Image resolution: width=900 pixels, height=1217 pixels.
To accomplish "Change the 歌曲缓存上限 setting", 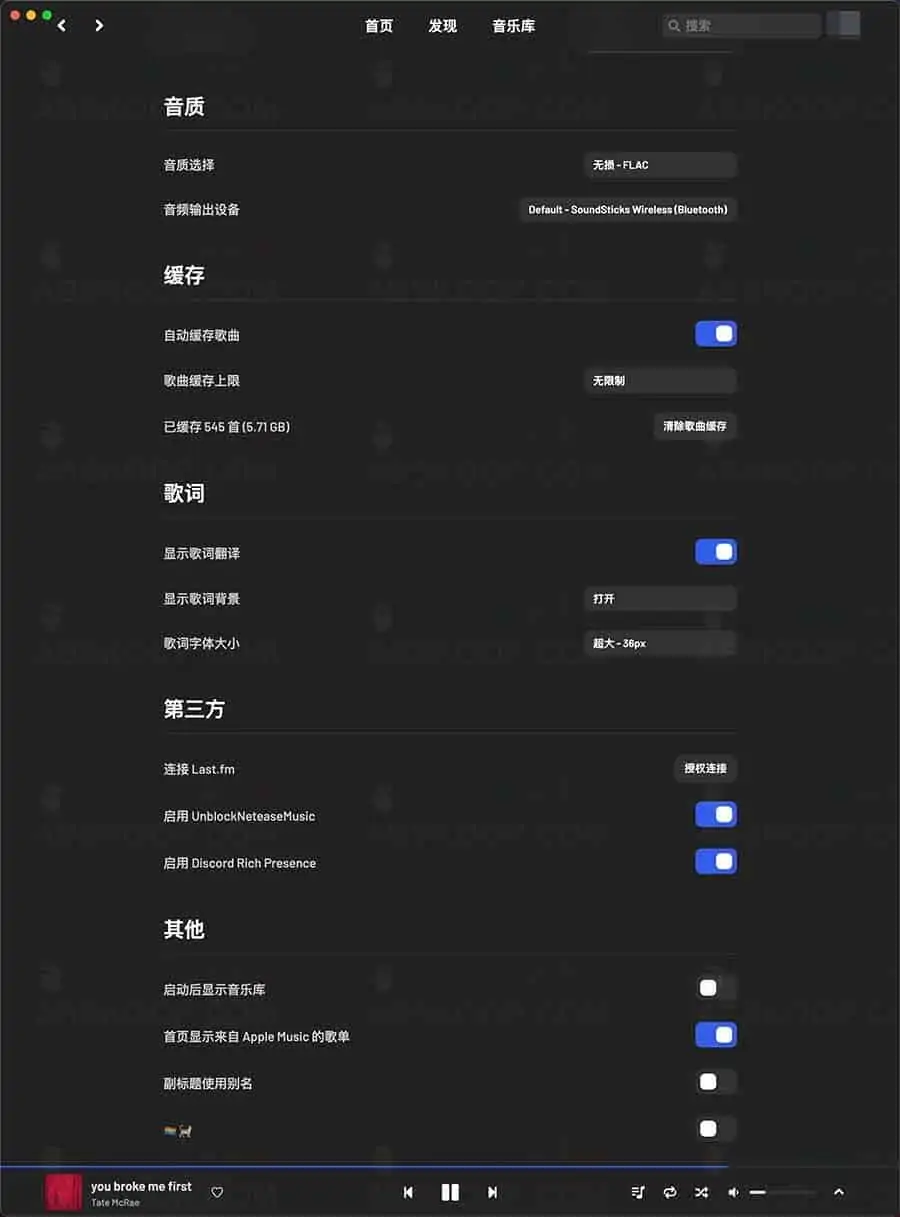I will click(660, 380).
